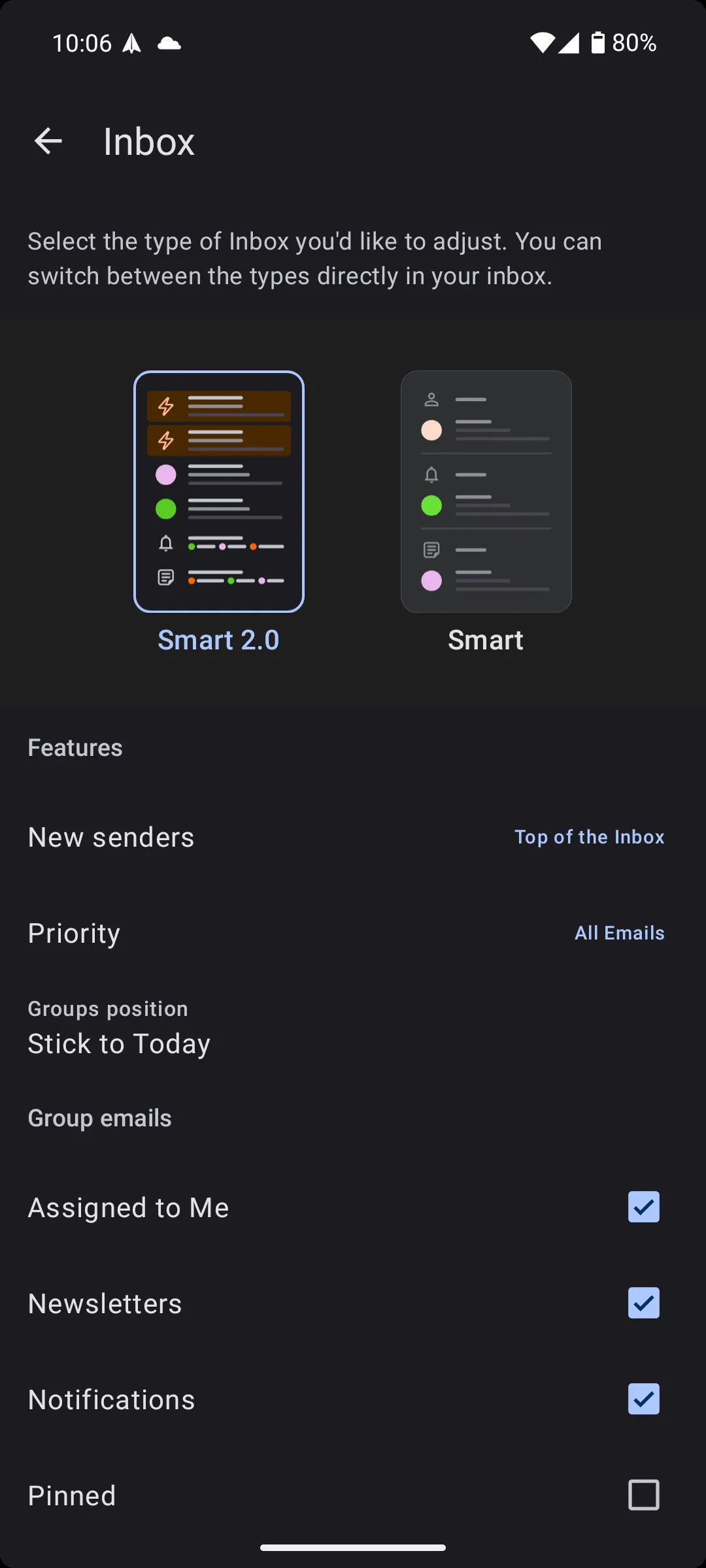Tap the green sender dot in Smart 2.0 preview
Viewport: 706px width, 1568px height.
[165, 509]
